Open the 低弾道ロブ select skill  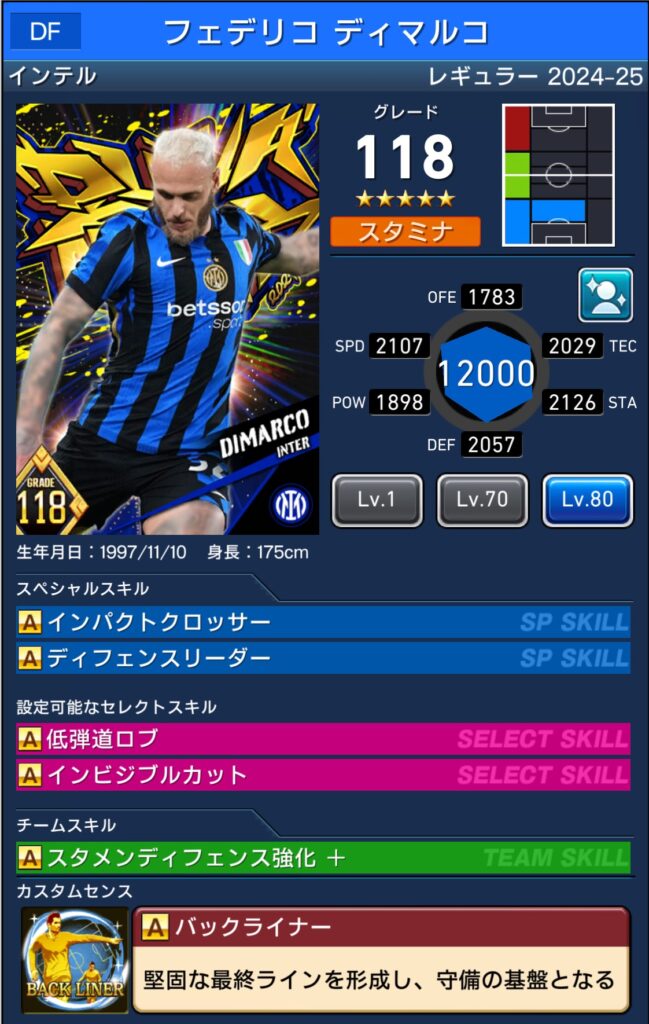[x=323, y=739]
